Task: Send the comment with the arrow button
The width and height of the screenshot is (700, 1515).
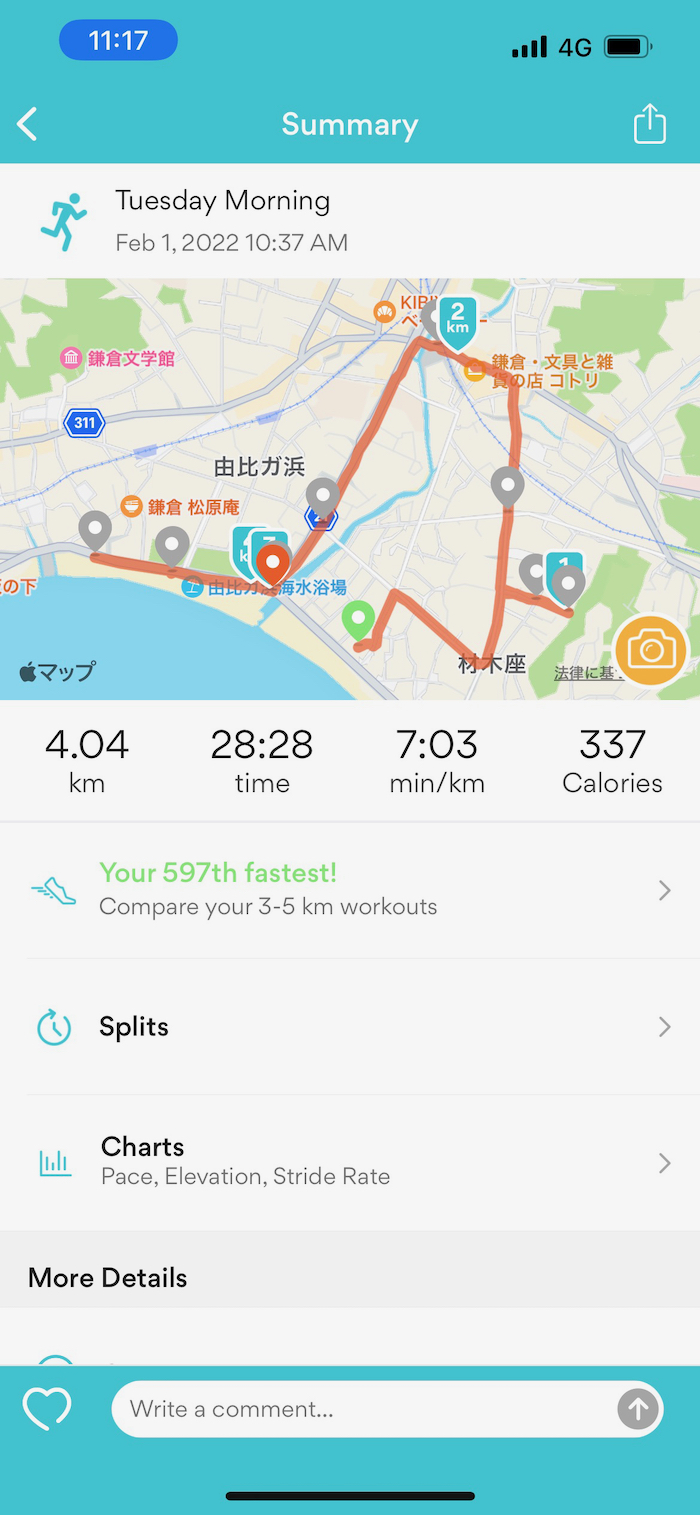Action: (x=638, y=1409)
